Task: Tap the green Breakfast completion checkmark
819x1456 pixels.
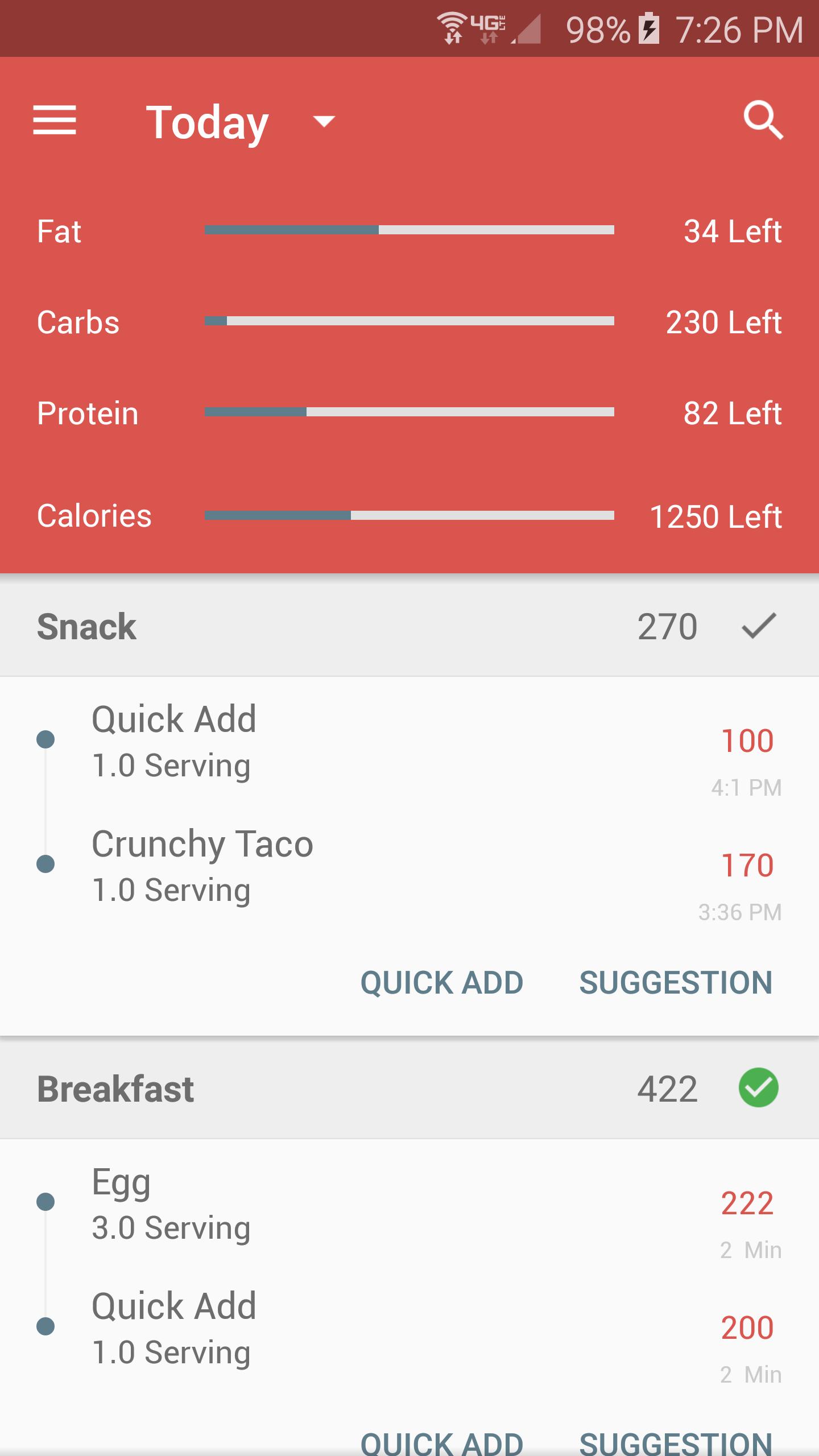Action: coord(757,1088)
